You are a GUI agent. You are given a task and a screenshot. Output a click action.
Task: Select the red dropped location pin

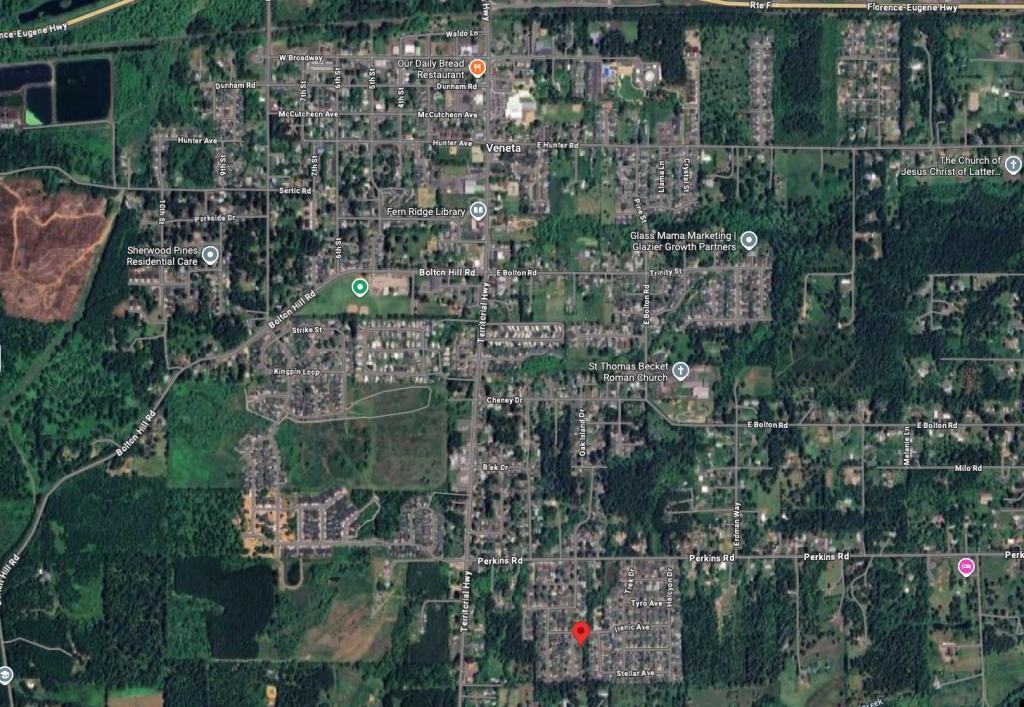point(581,633)
